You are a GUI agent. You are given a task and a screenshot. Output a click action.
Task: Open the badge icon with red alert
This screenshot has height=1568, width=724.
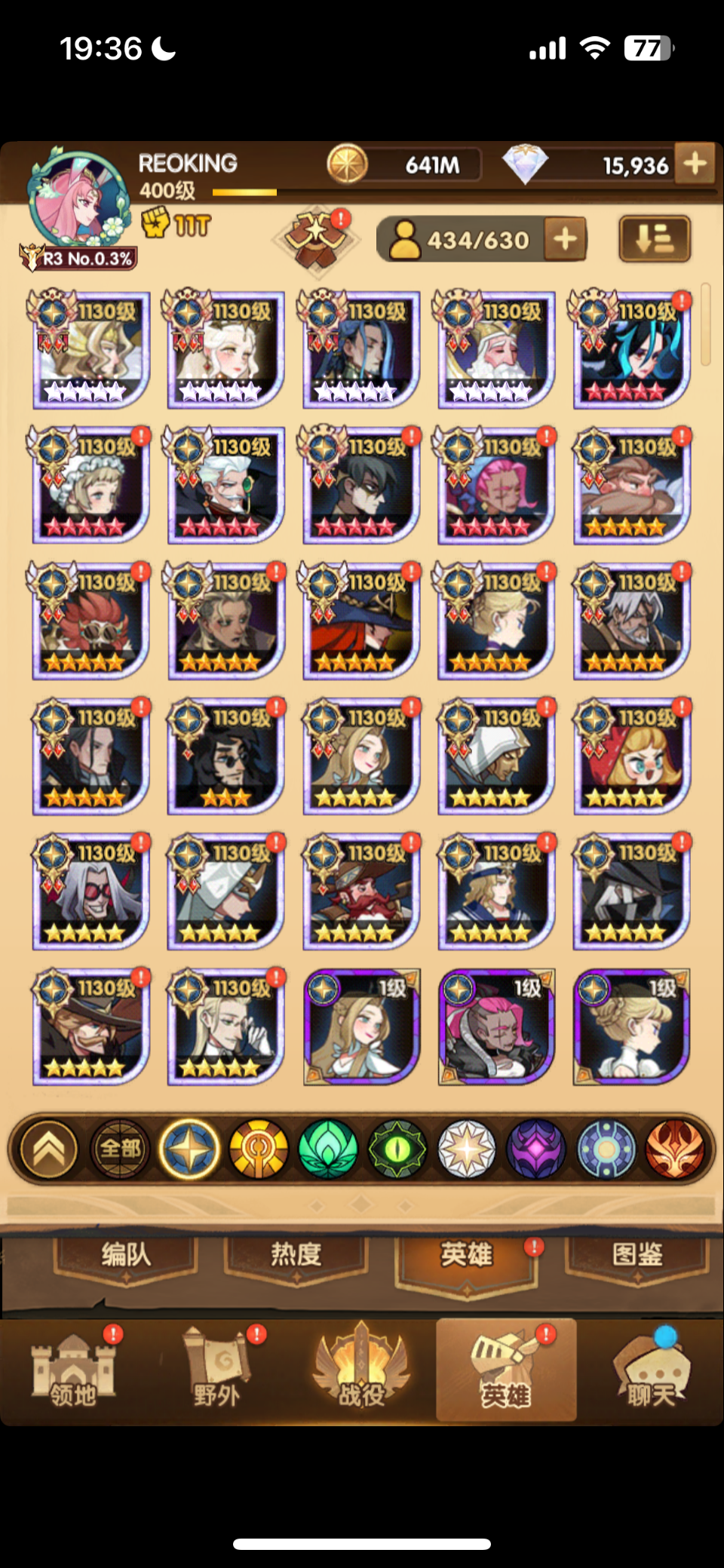pyautogui.click(x=317, y=238)
